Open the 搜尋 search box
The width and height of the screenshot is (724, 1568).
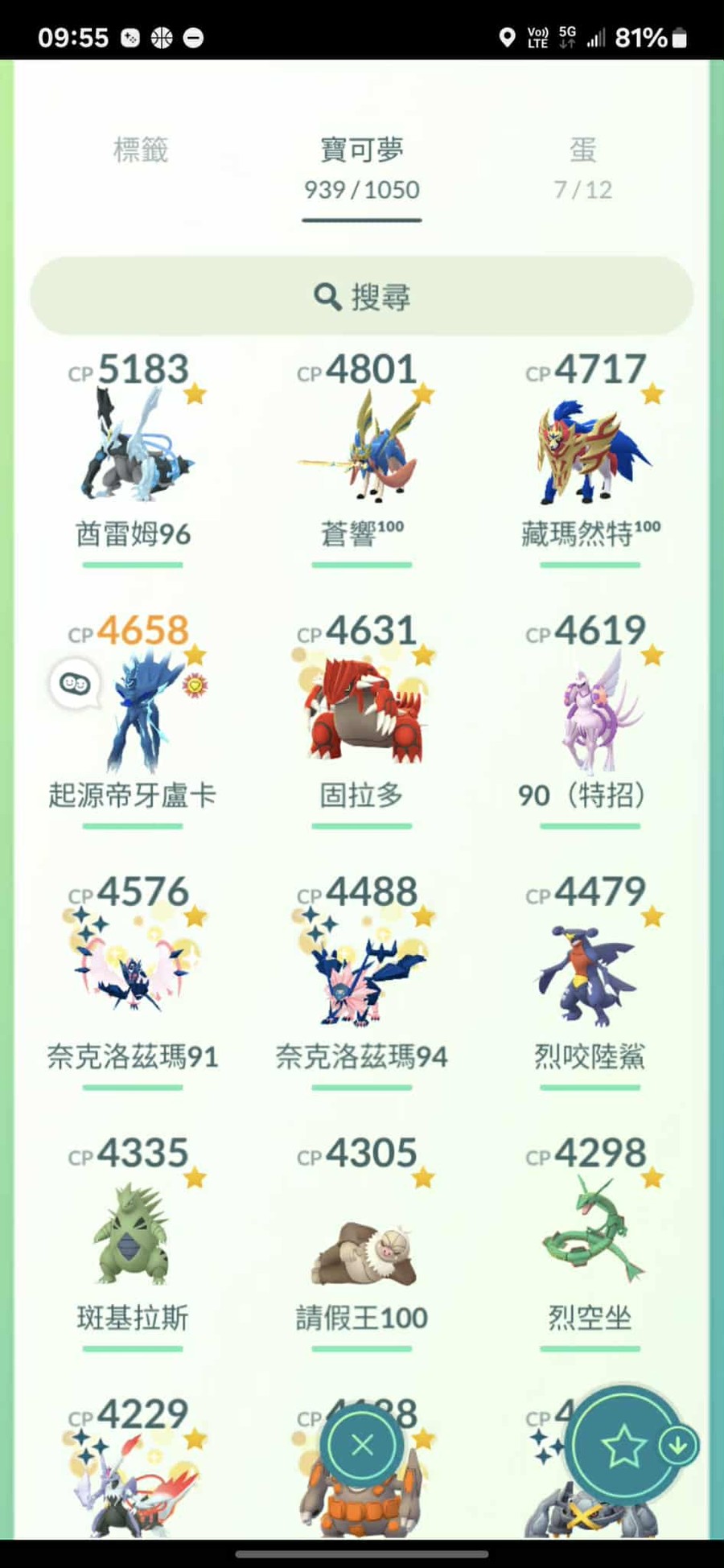pos(361,297)
